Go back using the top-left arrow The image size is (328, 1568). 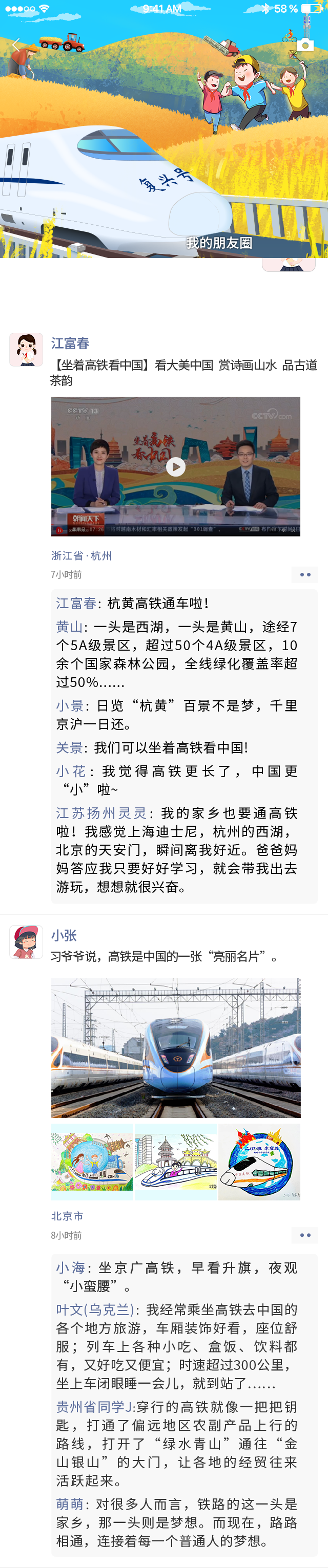[x=16, y=45]
